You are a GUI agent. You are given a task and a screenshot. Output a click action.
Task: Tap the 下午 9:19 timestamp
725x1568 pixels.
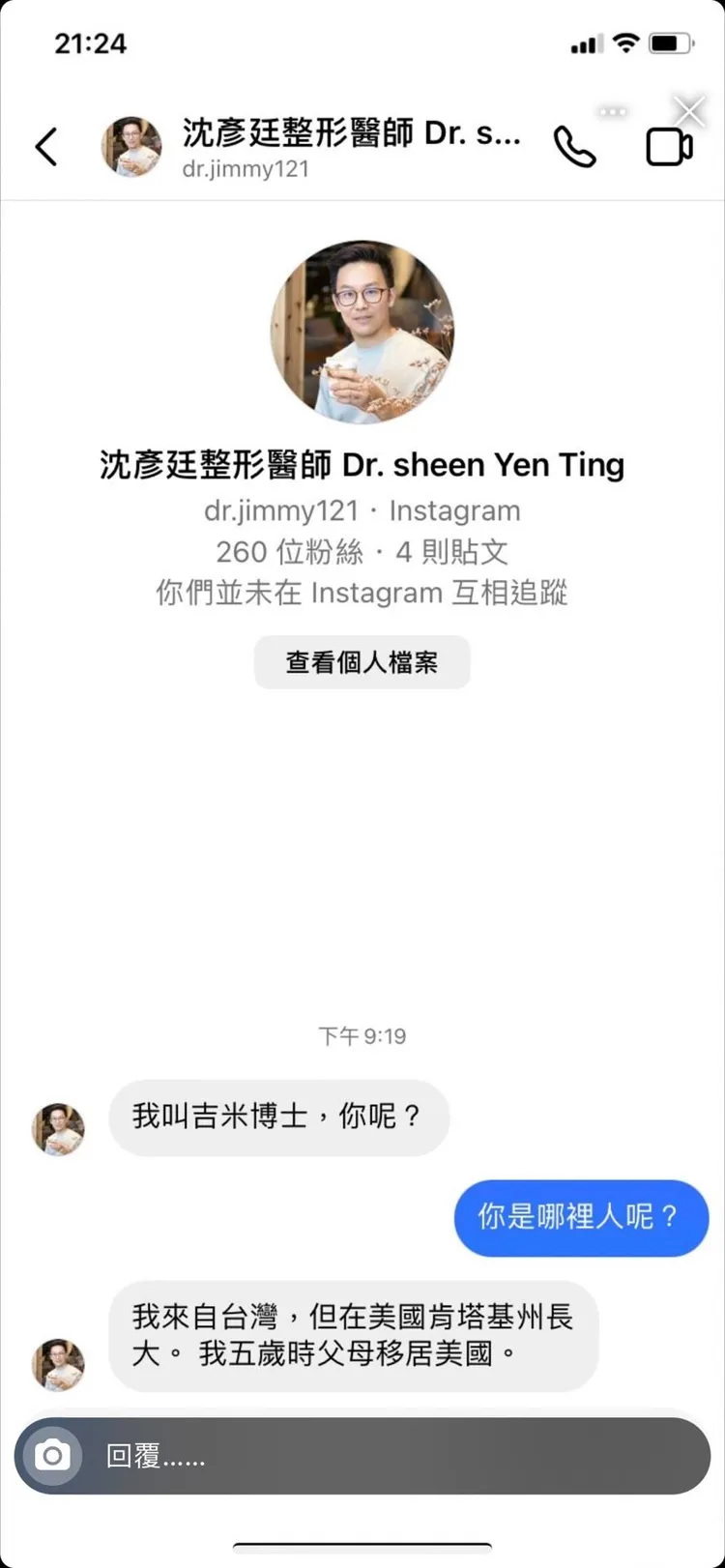pos(362,1034)
